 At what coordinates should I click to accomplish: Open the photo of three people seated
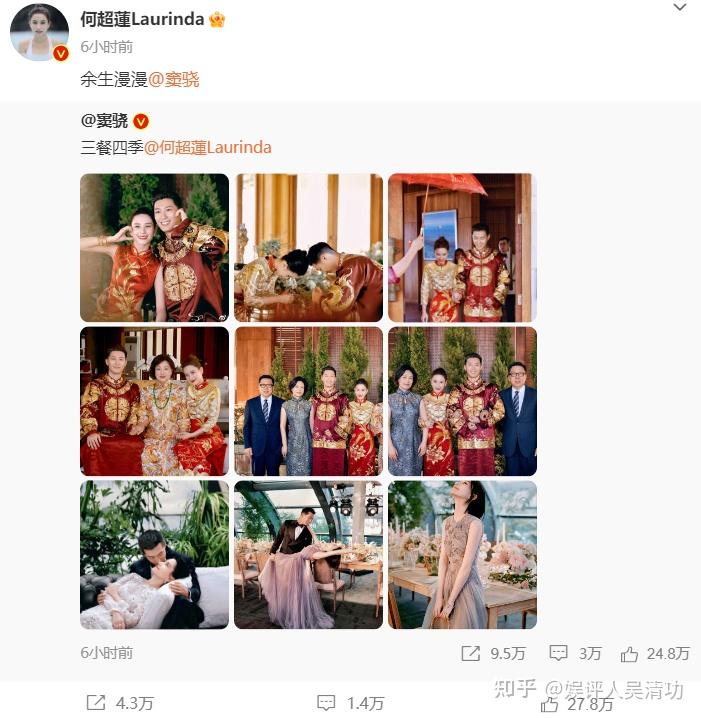(154, 401)
